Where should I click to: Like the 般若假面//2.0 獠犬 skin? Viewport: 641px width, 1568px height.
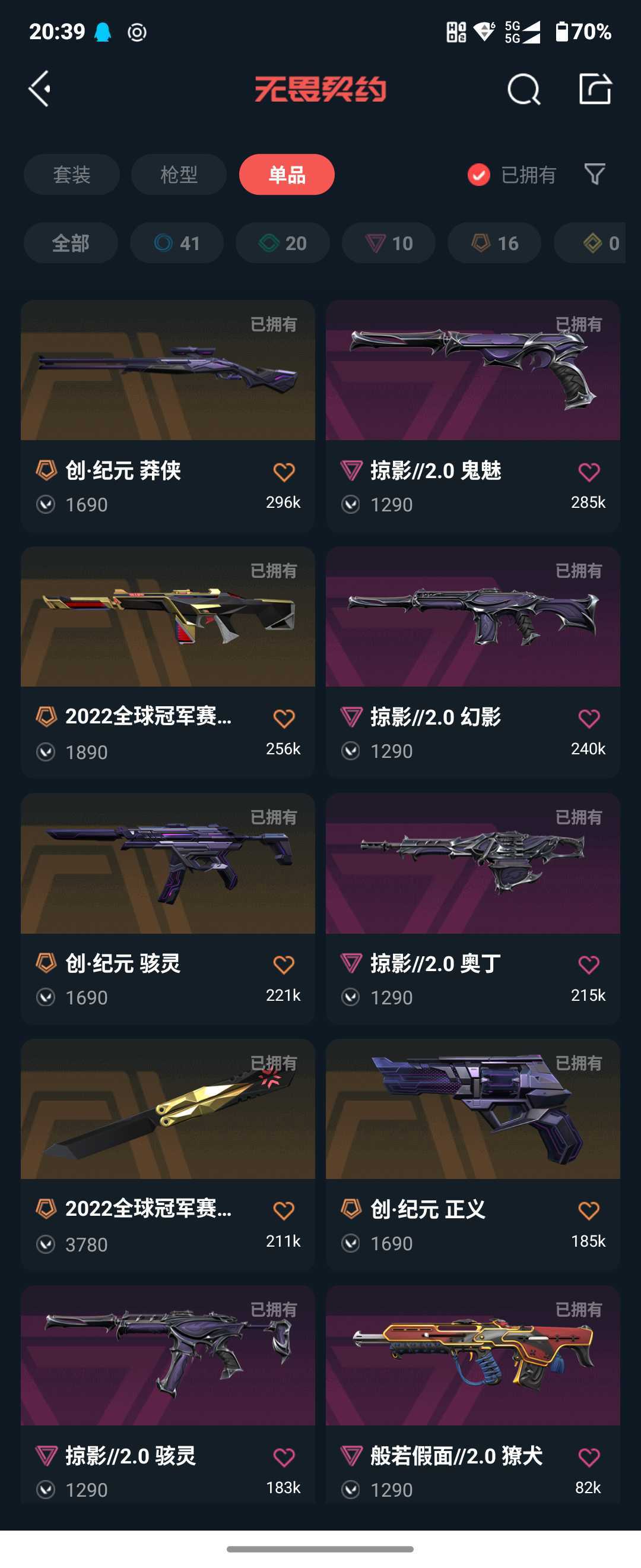tap(588, 1457)
